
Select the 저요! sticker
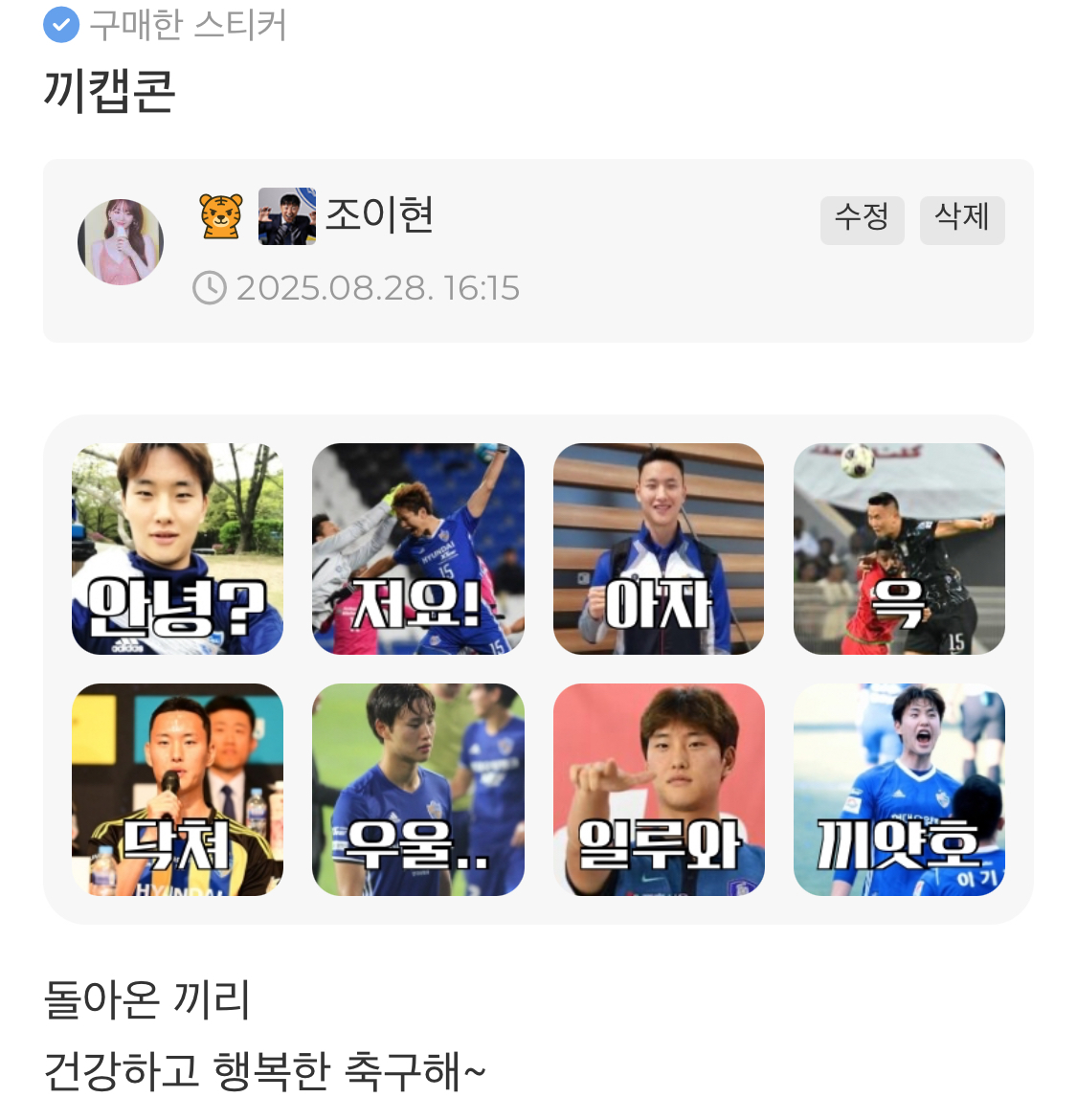[x=417, y=549]
